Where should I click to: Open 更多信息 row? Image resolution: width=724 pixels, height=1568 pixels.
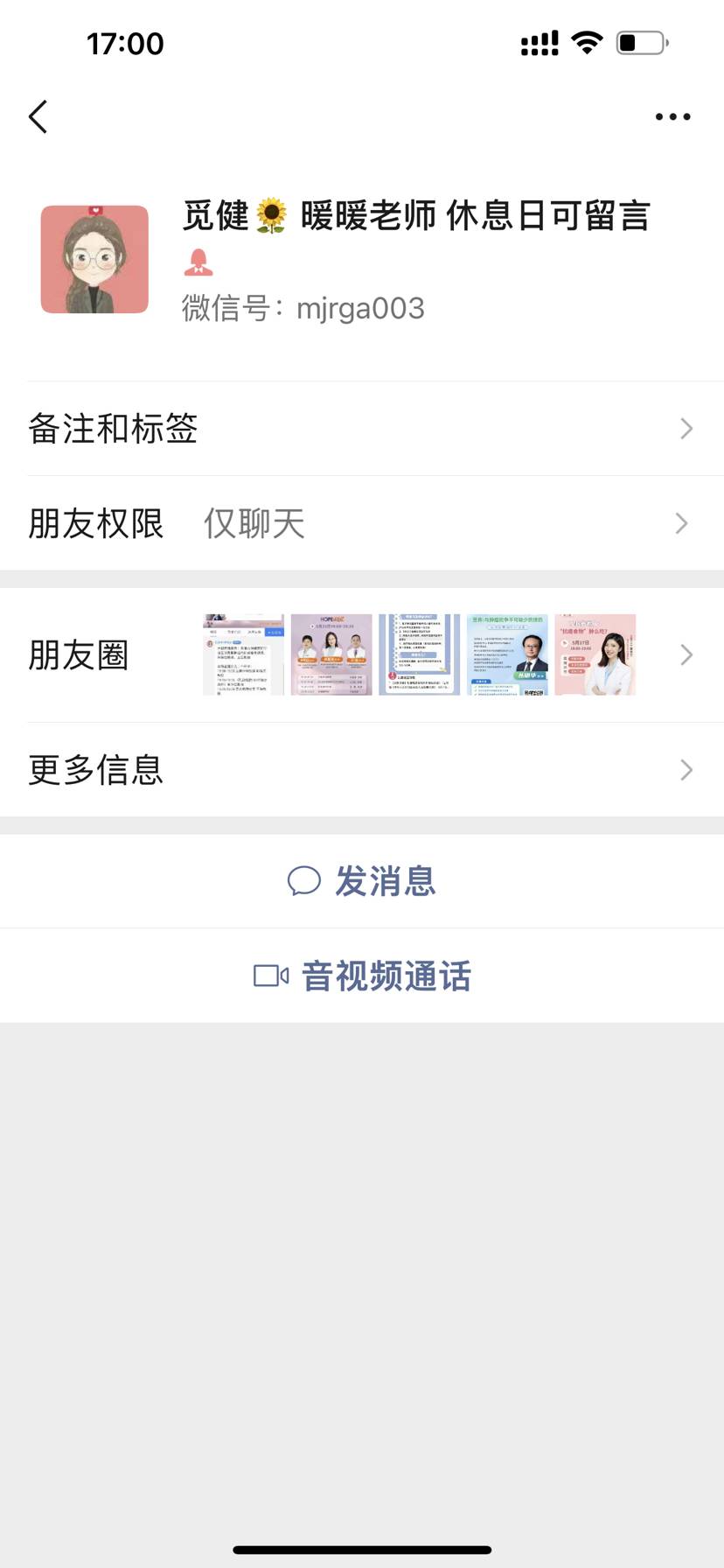pyautogui.click(x=362, y=770)
